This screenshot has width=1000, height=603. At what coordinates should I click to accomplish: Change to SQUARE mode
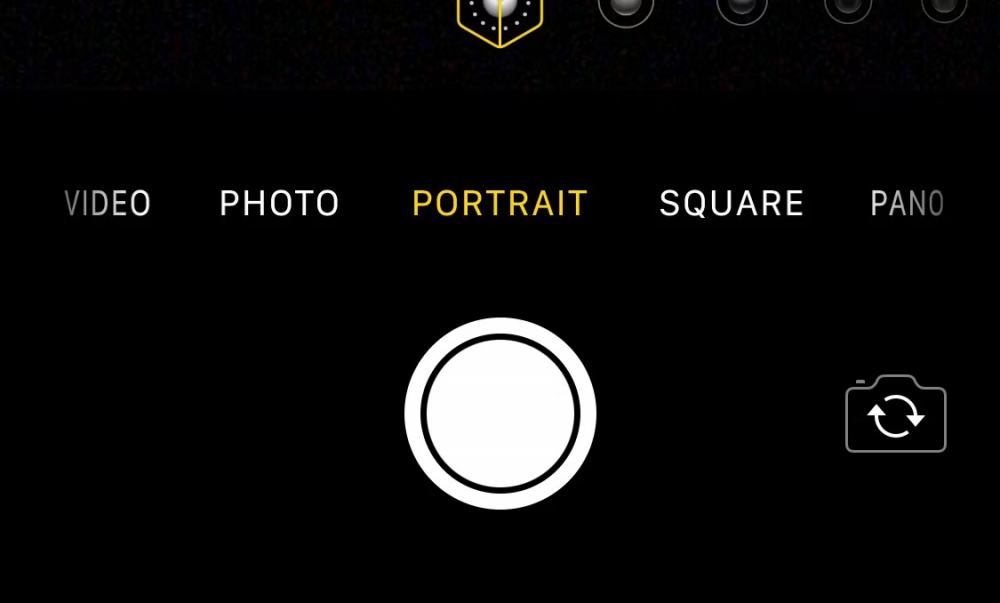[731, 204]
